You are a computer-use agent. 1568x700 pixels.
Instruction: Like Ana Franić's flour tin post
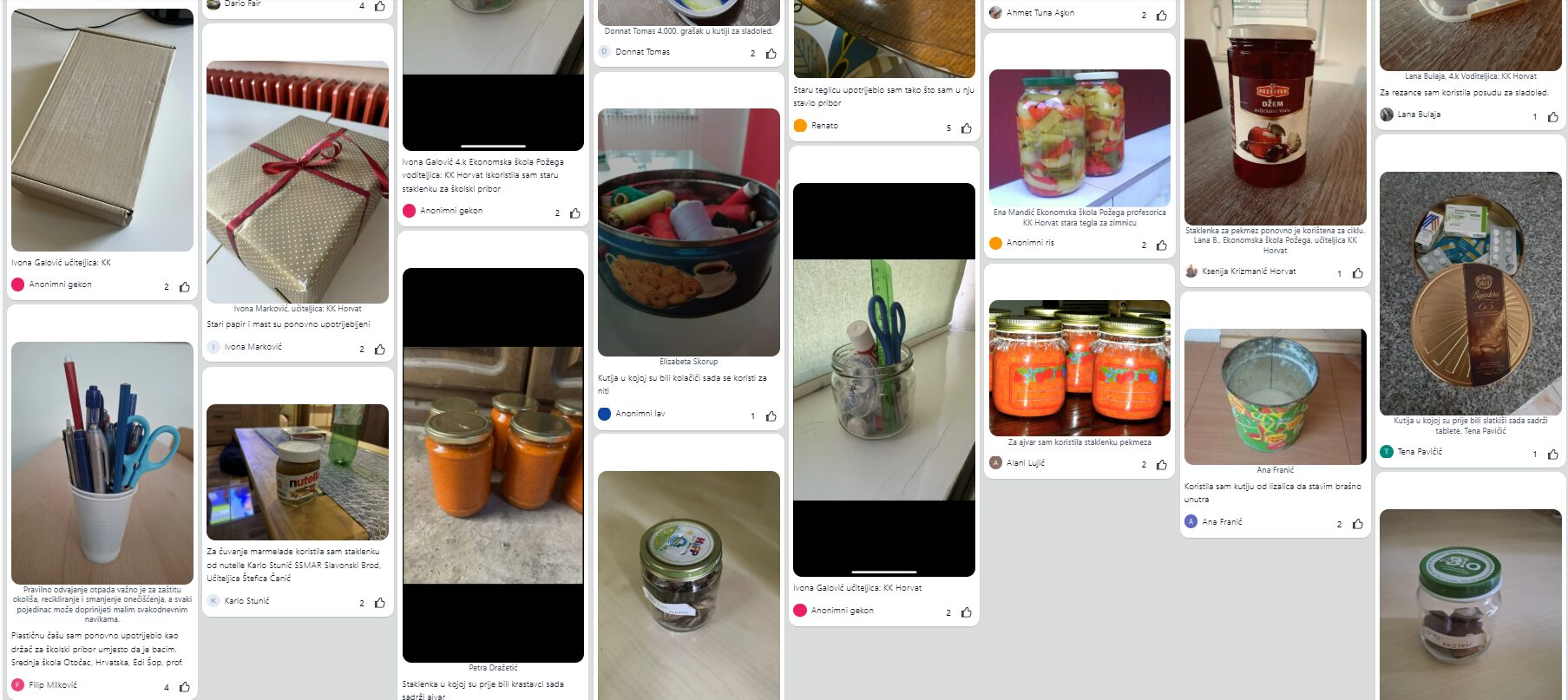click(1357, 524)
